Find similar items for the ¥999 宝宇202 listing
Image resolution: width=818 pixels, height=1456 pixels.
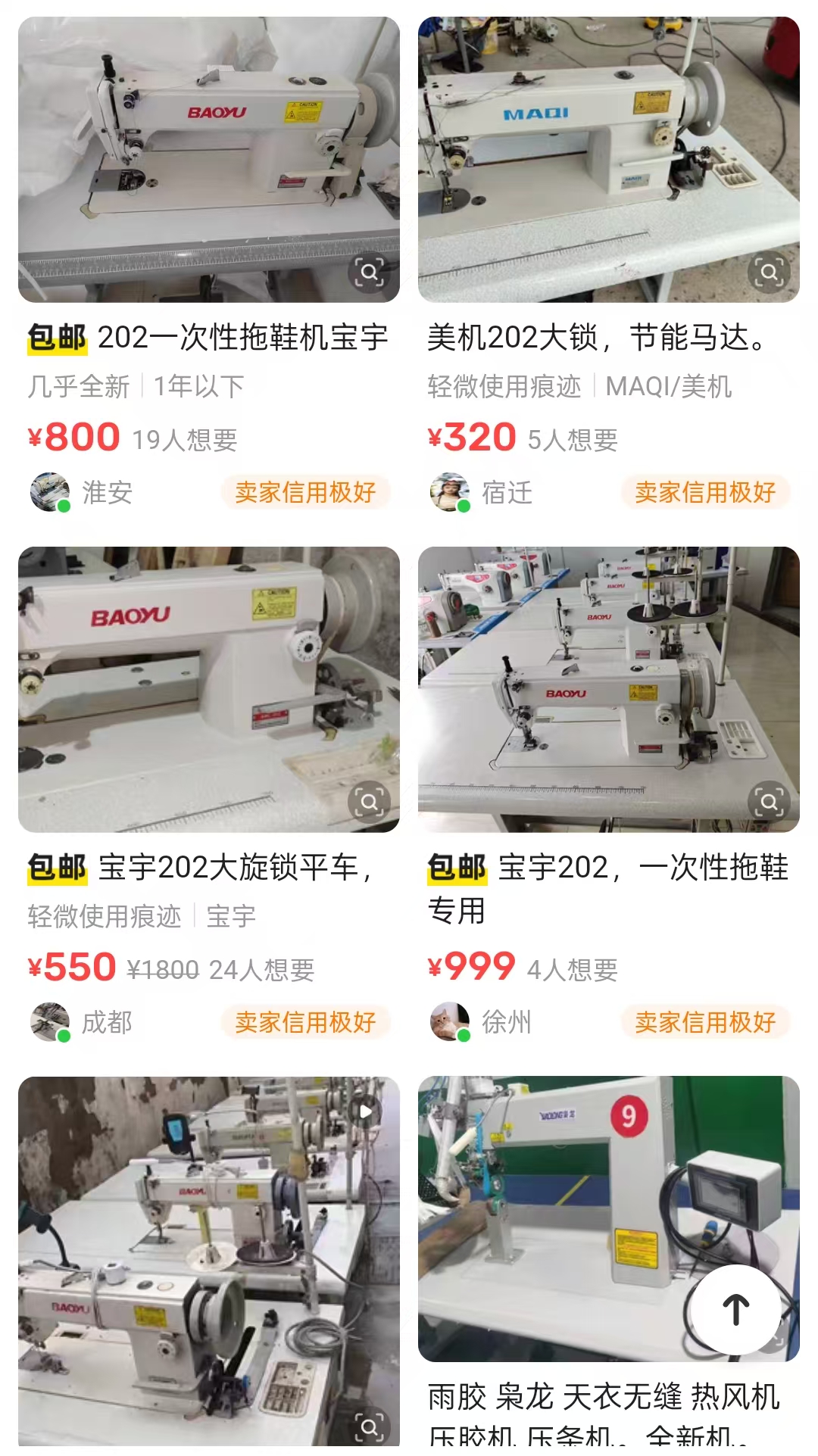770,802
